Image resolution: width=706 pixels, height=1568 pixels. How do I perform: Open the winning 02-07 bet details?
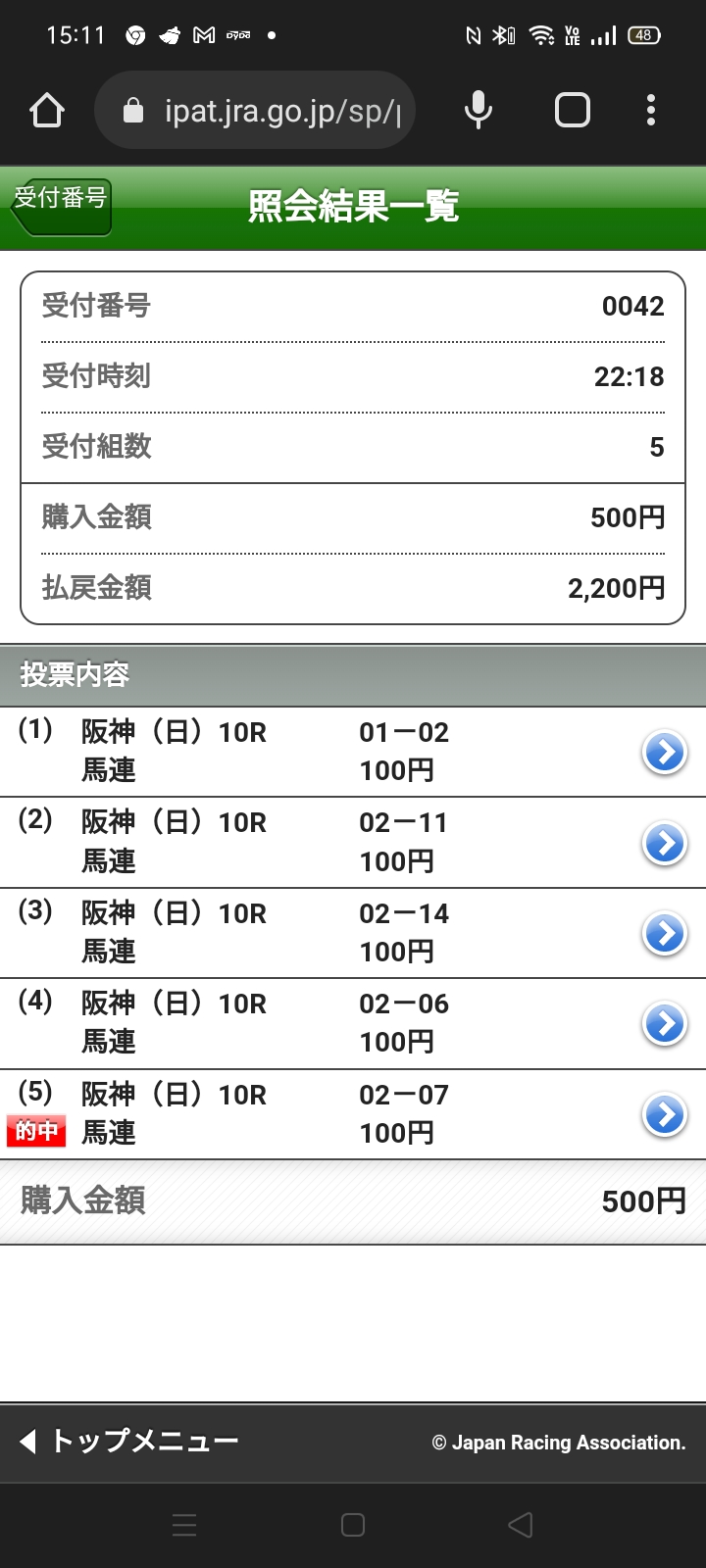tap(664, 1115)
